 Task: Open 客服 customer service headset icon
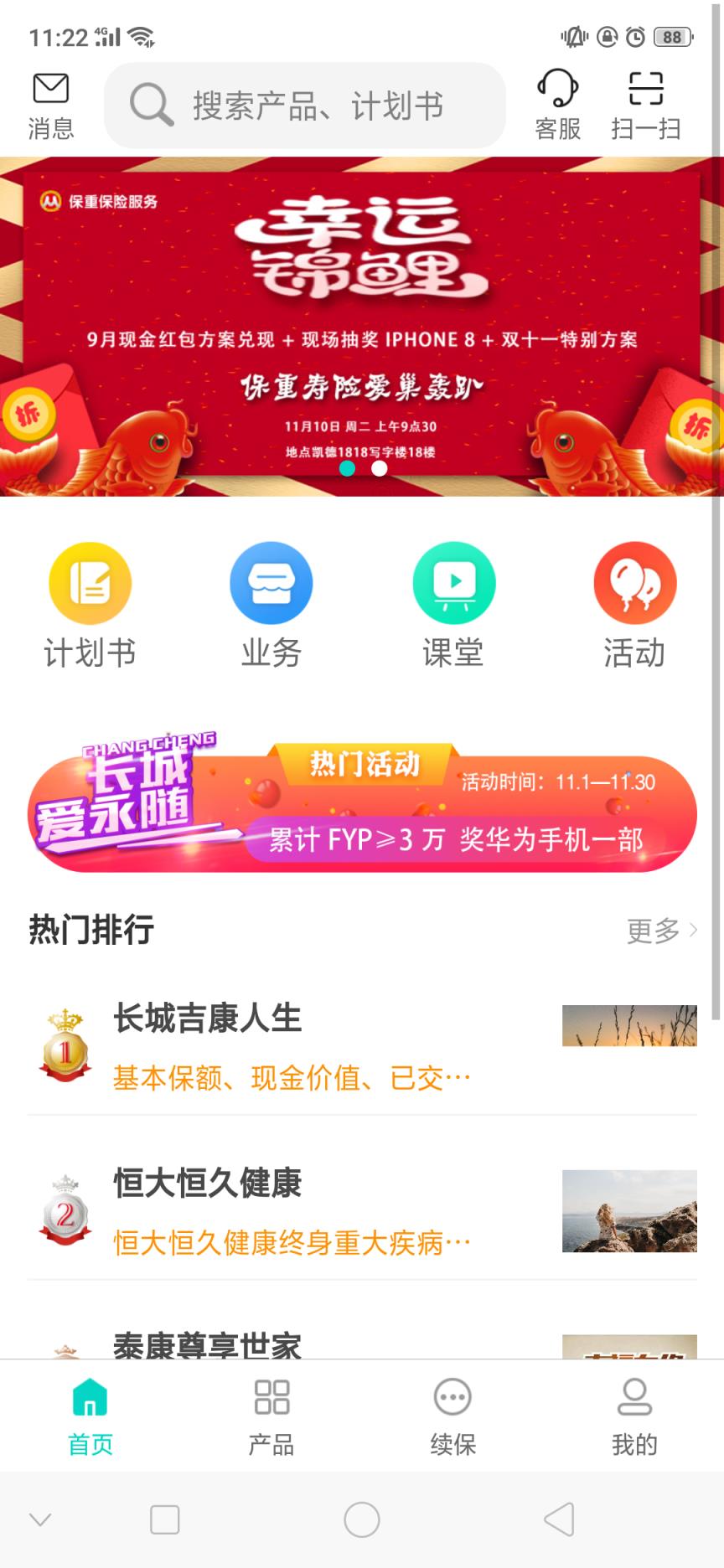point(558,102)
